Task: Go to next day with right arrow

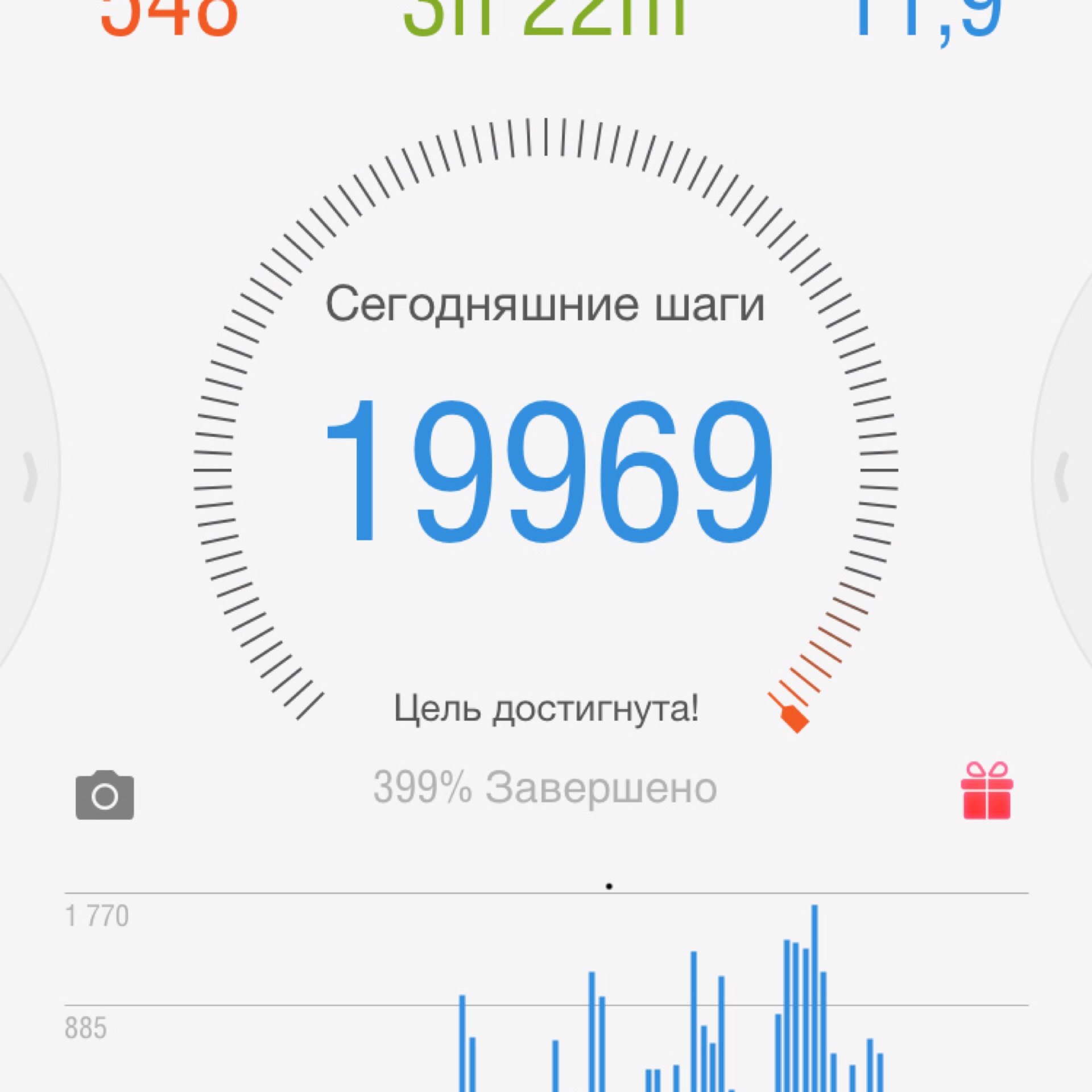Action: tap(1061, 477)
